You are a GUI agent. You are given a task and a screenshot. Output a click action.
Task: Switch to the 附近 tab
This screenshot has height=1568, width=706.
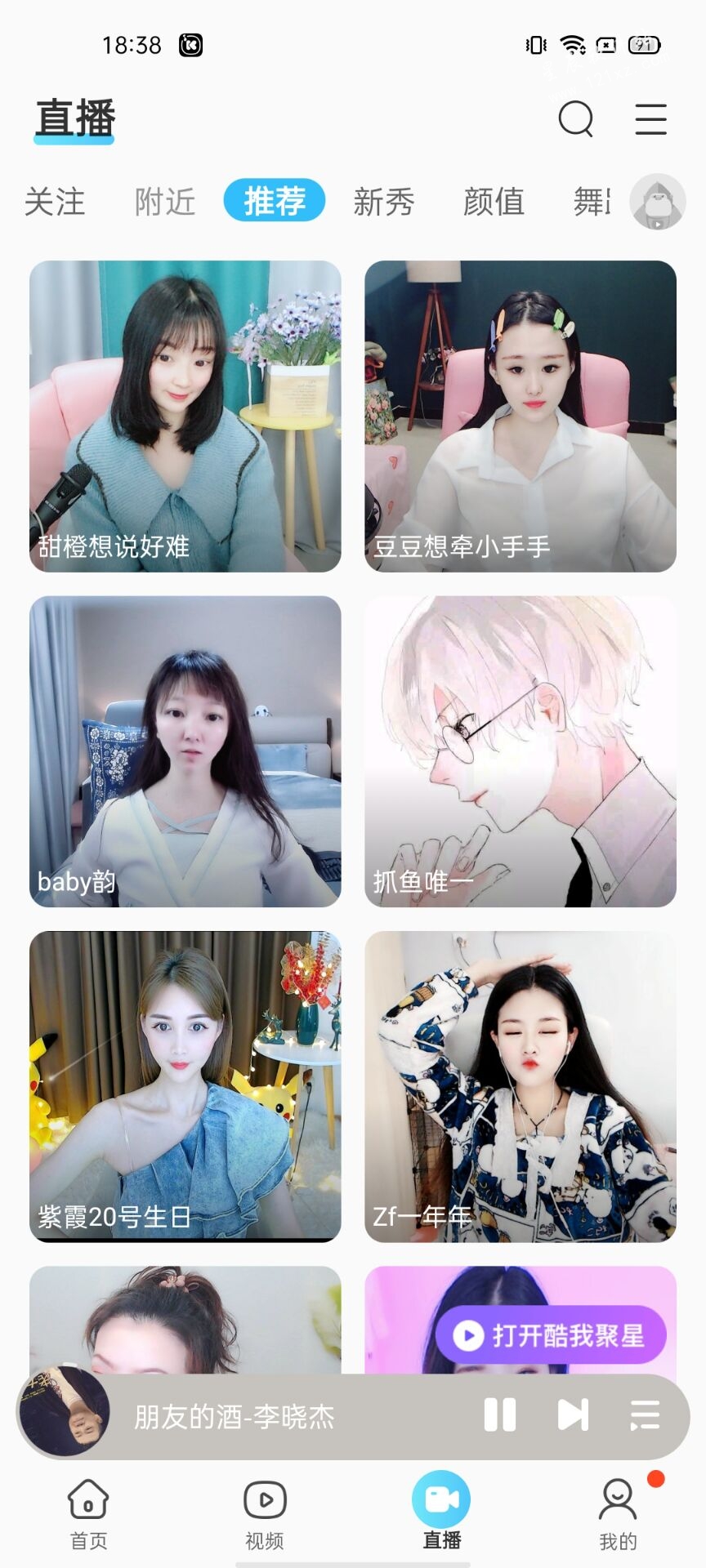[x=165, y=202]
